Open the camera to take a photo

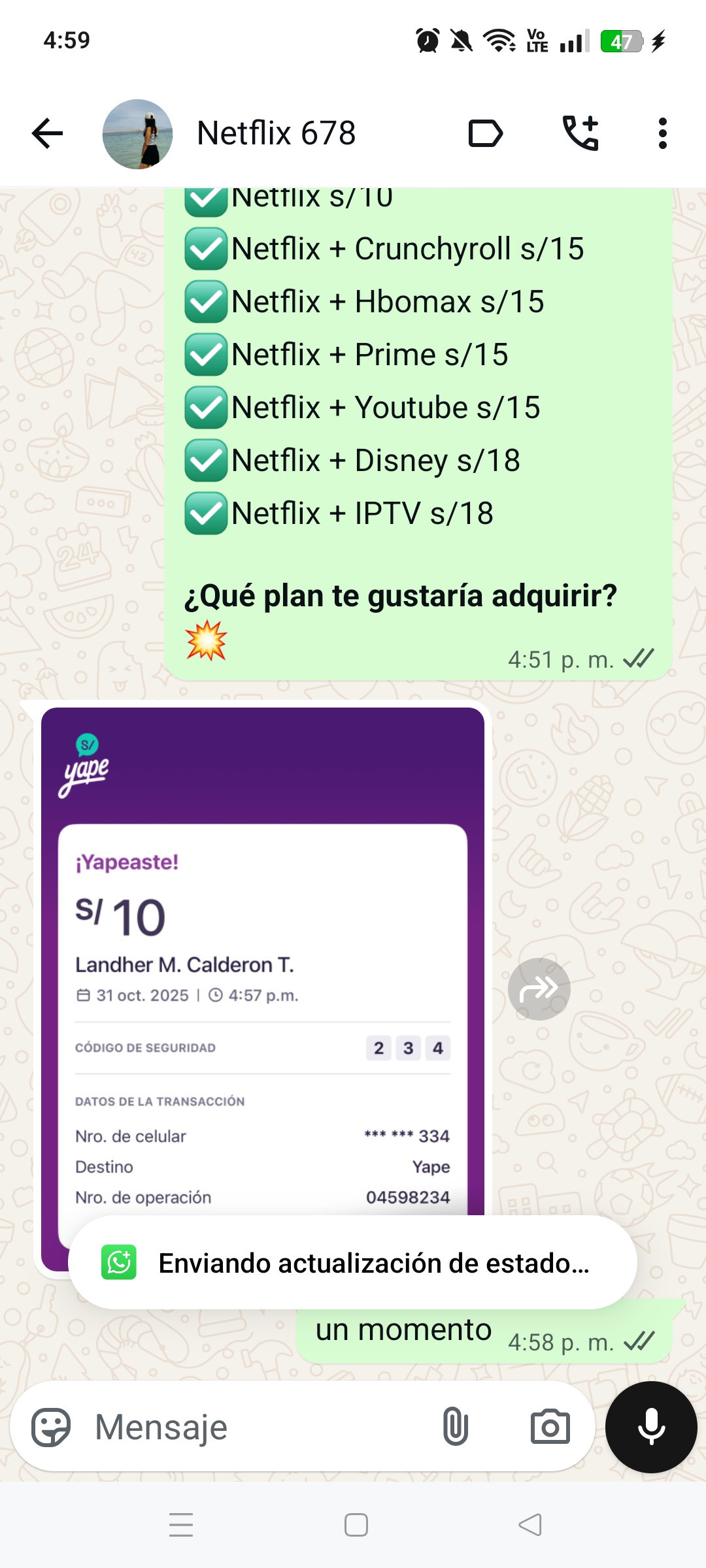click(552, 1426)
